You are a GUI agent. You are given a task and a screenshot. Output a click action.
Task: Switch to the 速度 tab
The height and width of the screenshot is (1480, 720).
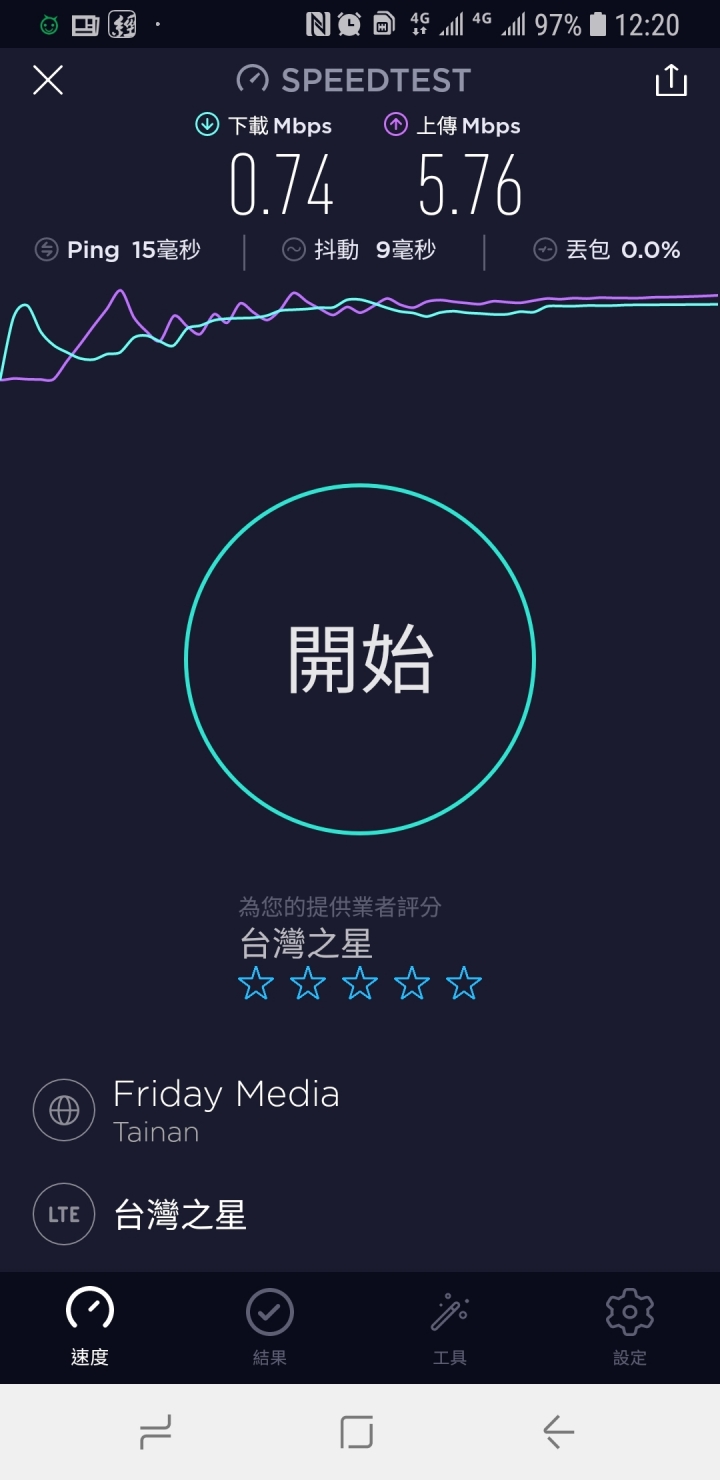pos(90,1328)
